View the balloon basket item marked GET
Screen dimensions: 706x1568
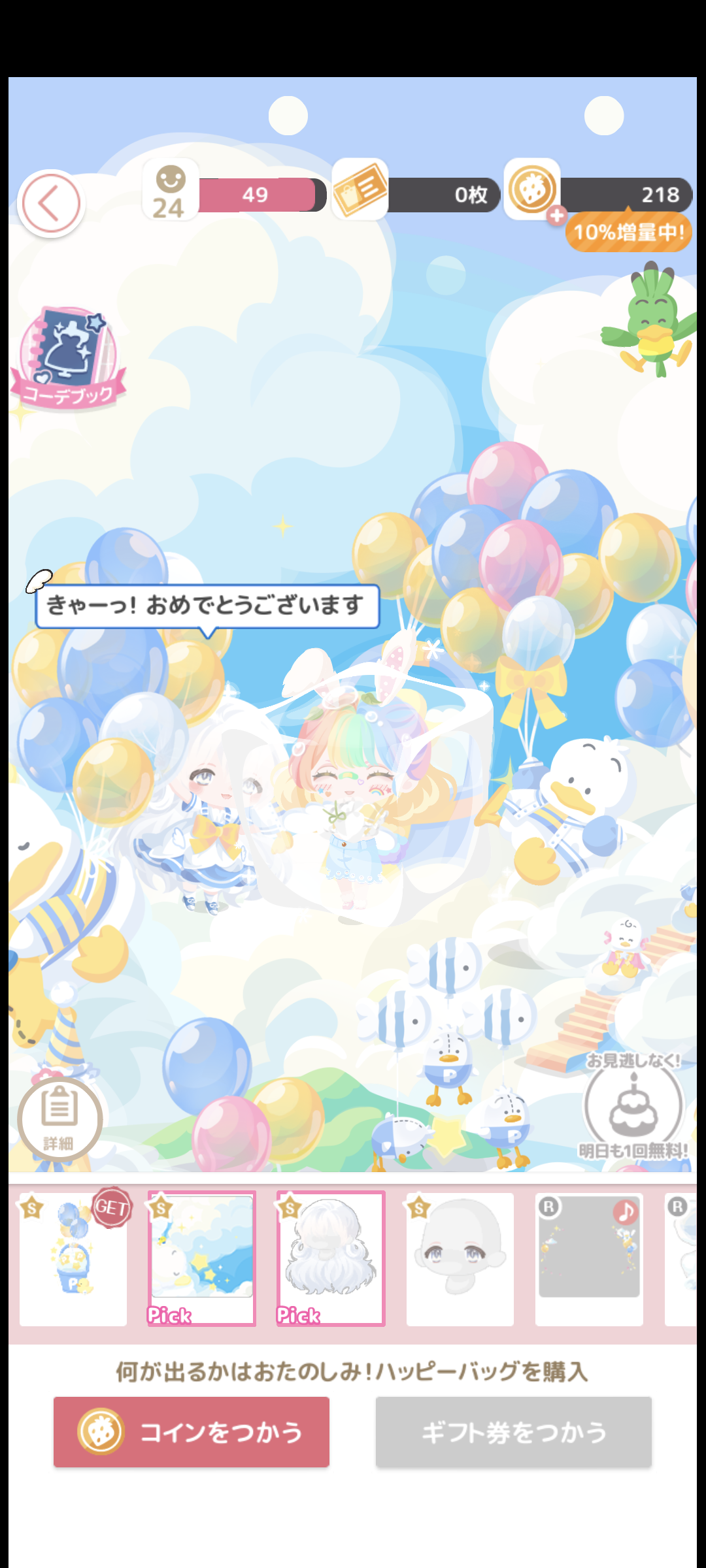click(x=73, y=1259)
